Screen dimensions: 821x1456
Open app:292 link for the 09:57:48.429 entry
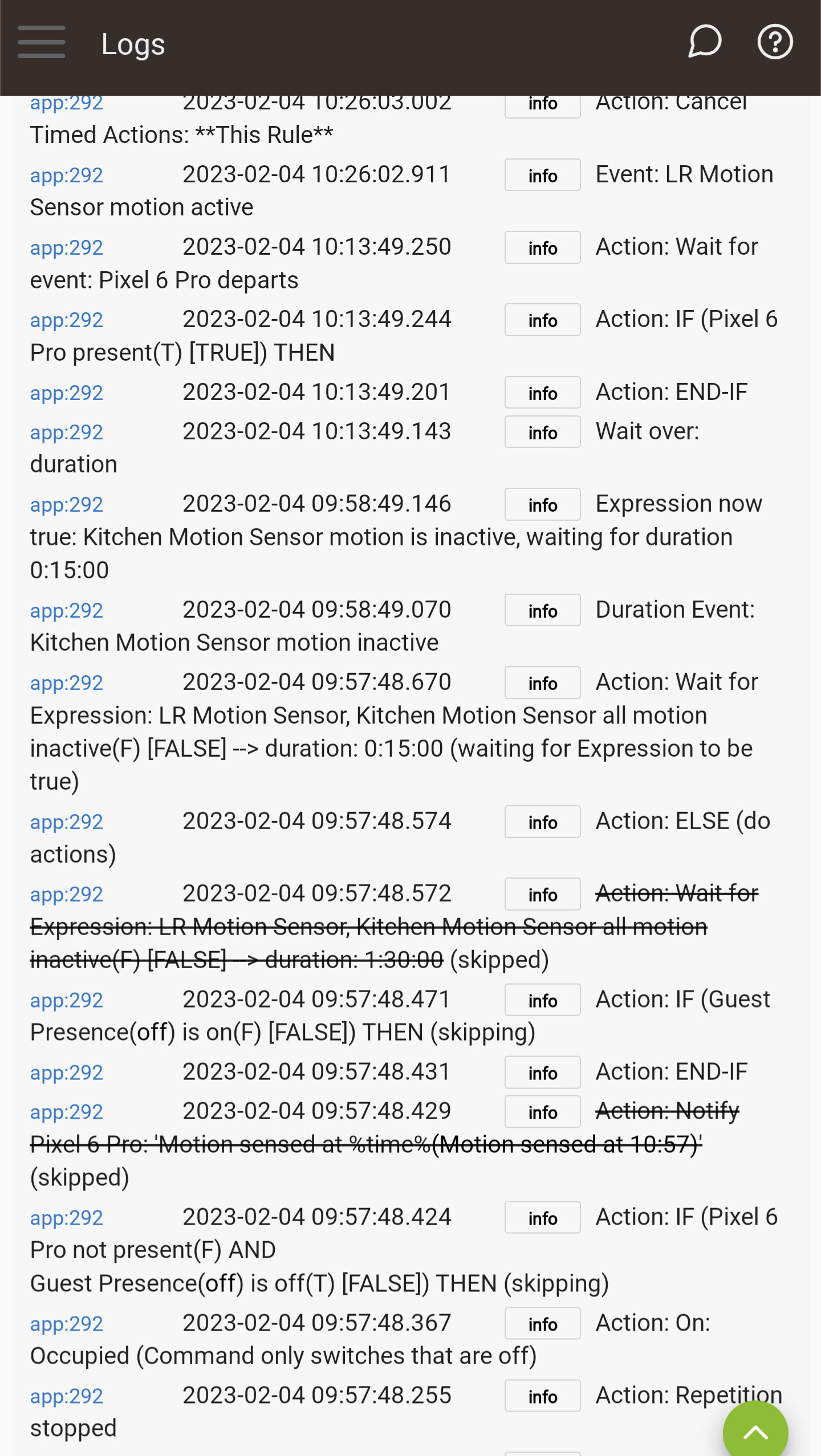pos(67,1112)
